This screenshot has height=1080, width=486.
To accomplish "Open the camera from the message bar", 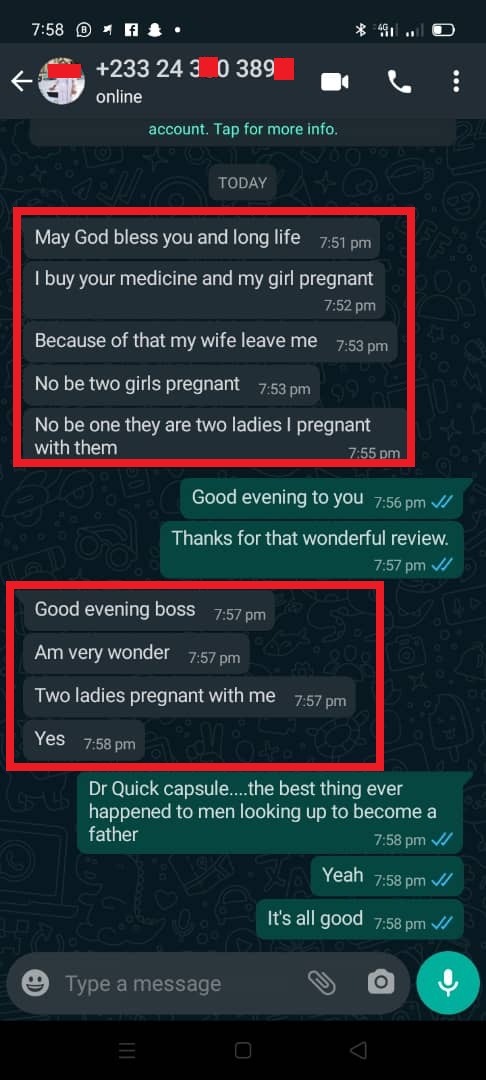I will click(x=381, y=982).
